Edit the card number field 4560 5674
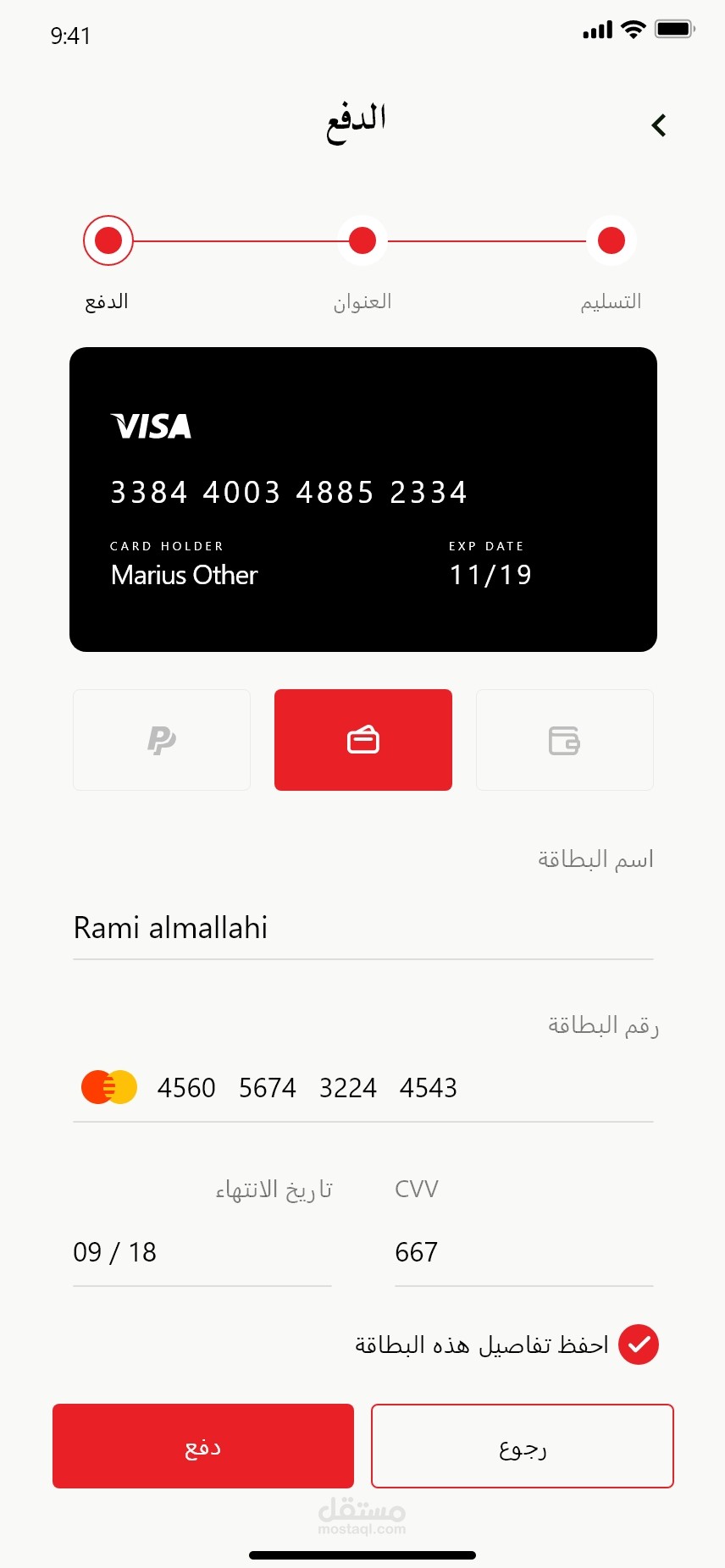Screen dimensions: 725x1568 click(x=363, y=1088)
